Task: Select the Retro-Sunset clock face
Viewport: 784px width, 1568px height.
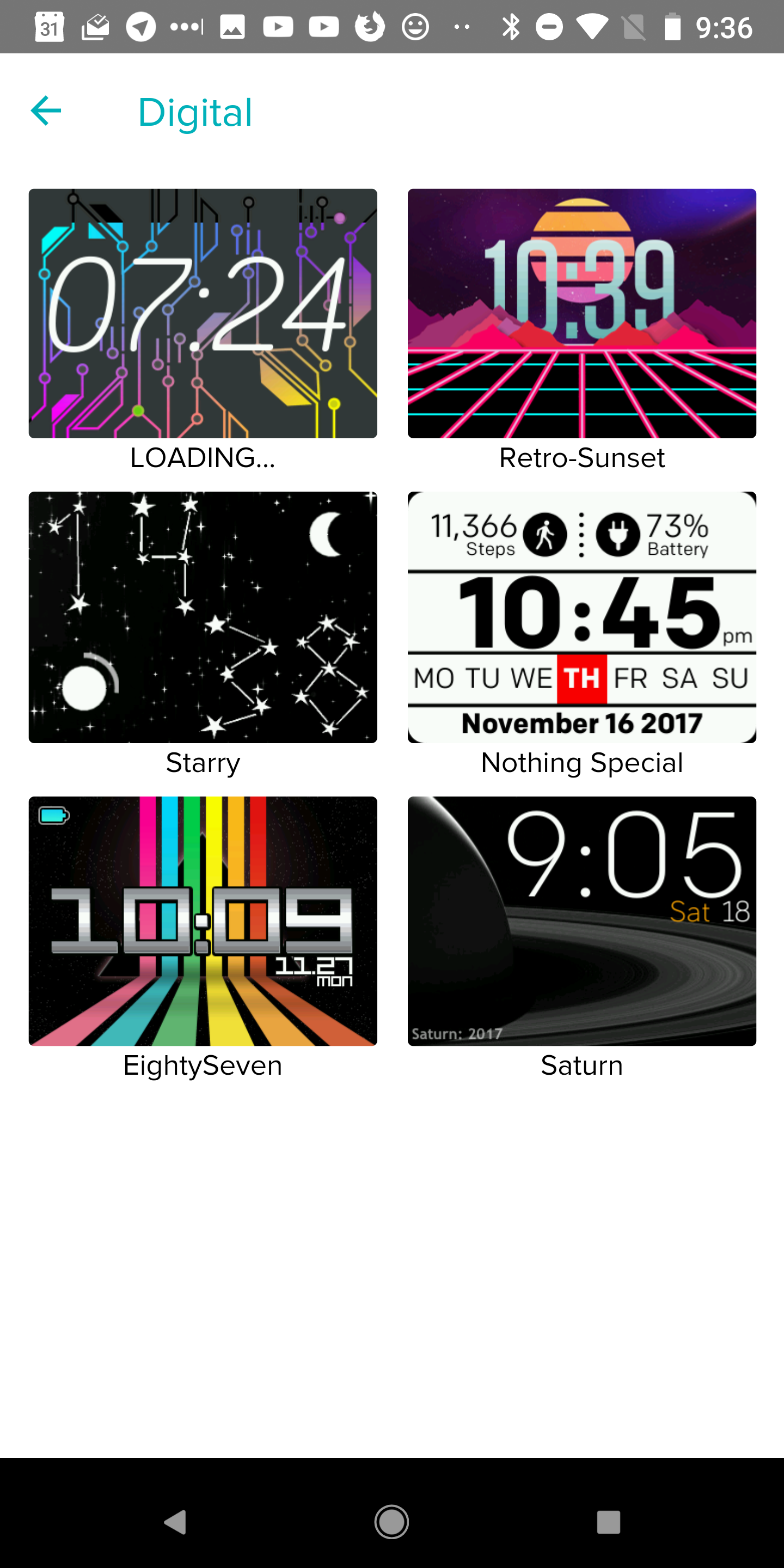Action: pyautogui.click(x=582, y=314)
